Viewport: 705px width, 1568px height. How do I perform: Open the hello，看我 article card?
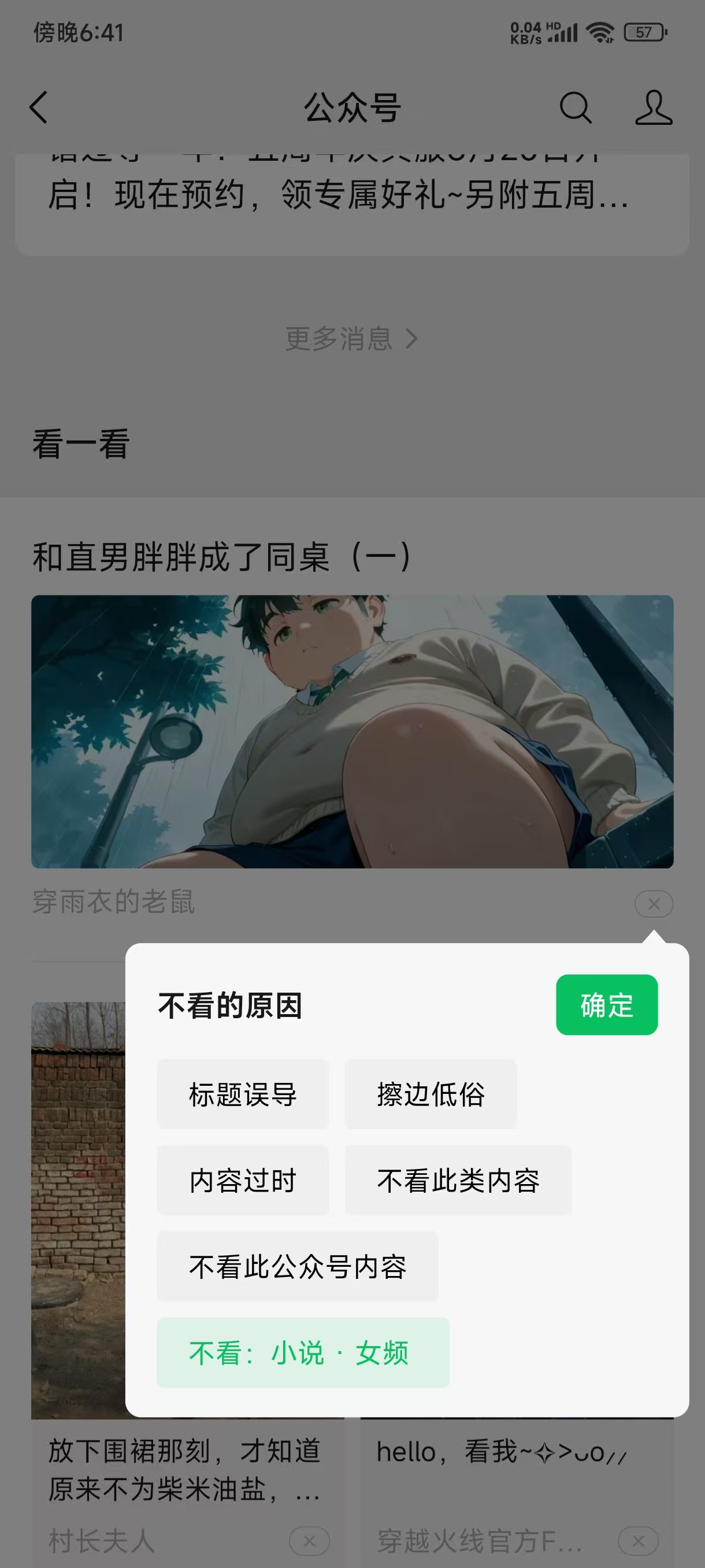[501, 1452]
